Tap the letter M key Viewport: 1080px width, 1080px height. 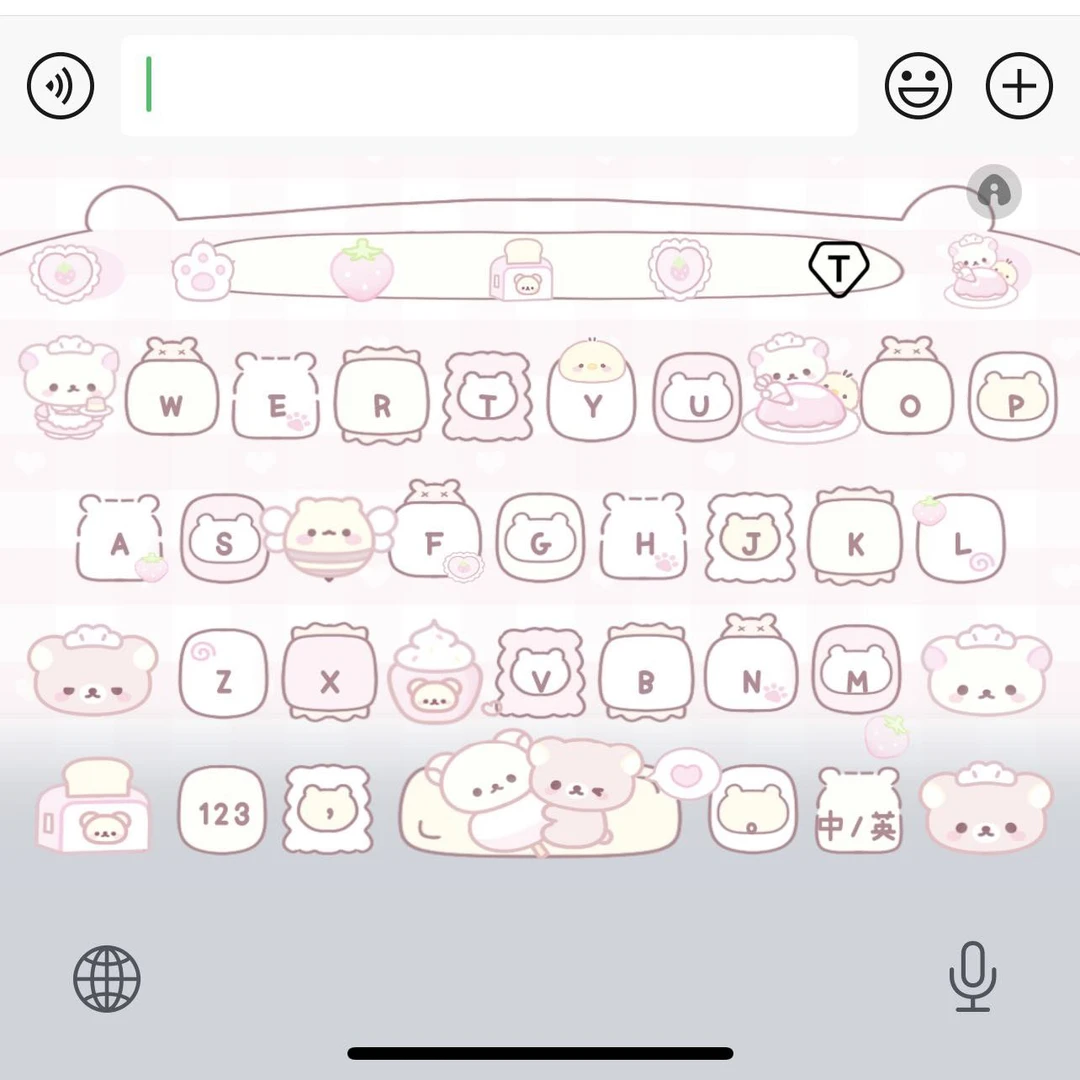tap(857, 681)
